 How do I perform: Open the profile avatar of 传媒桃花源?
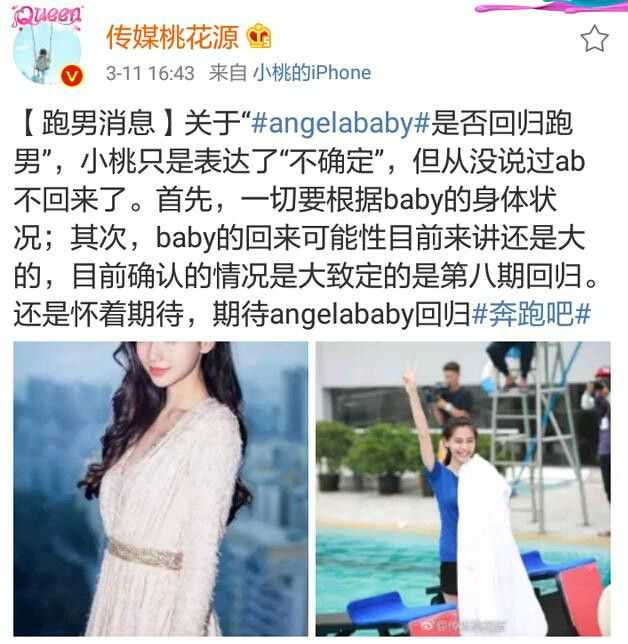[48, 52]
